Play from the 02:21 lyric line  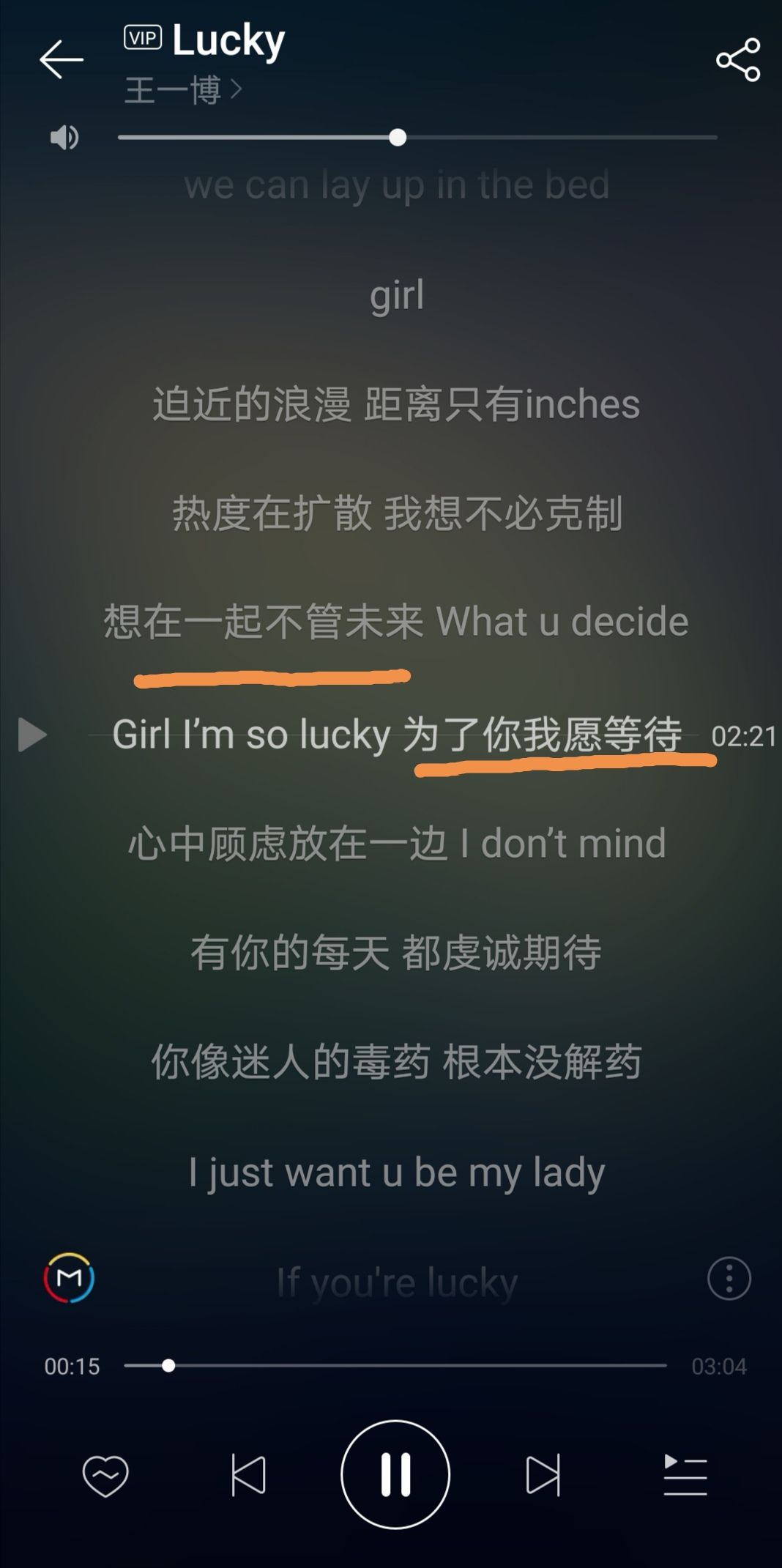[32, 735]
